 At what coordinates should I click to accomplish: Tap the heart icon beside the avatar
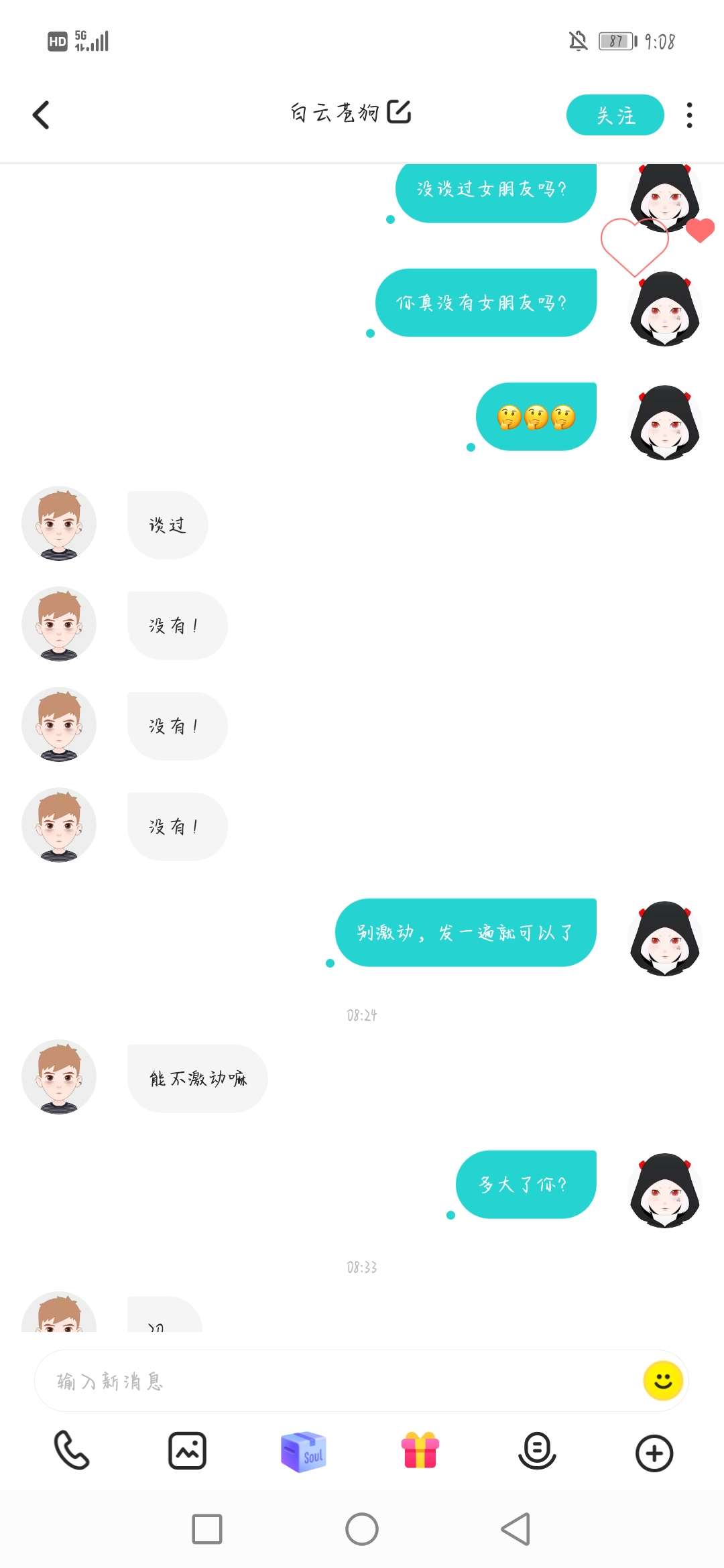(700, 230)
